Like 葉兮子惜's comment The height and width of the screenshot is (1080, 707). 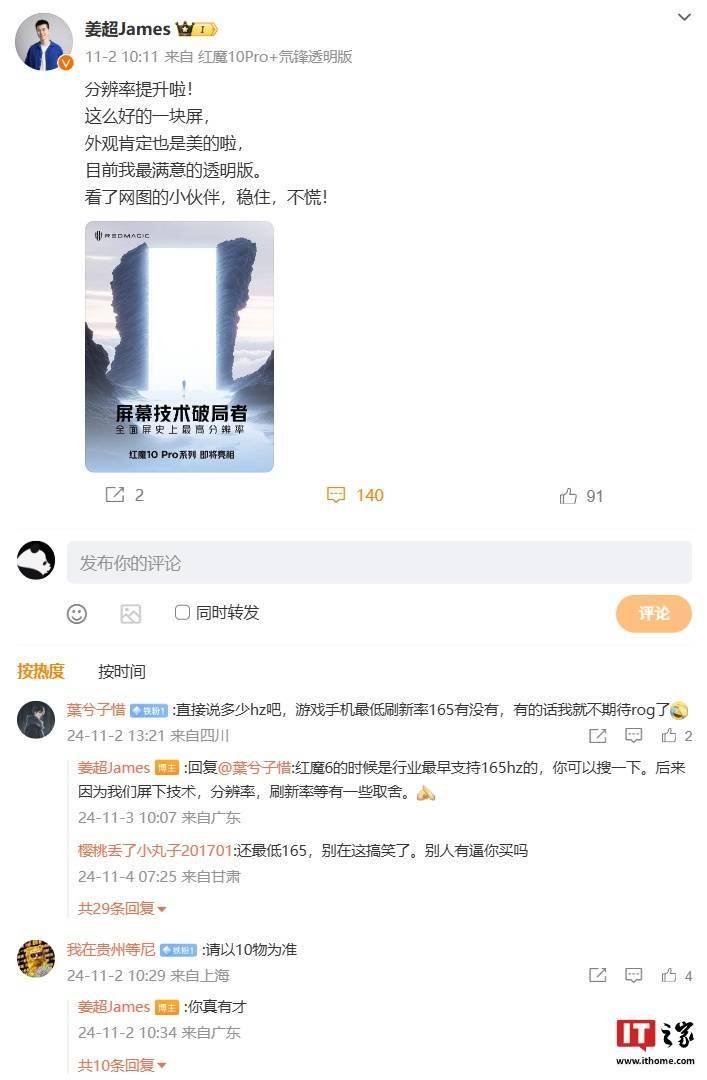tap(669, 736)
